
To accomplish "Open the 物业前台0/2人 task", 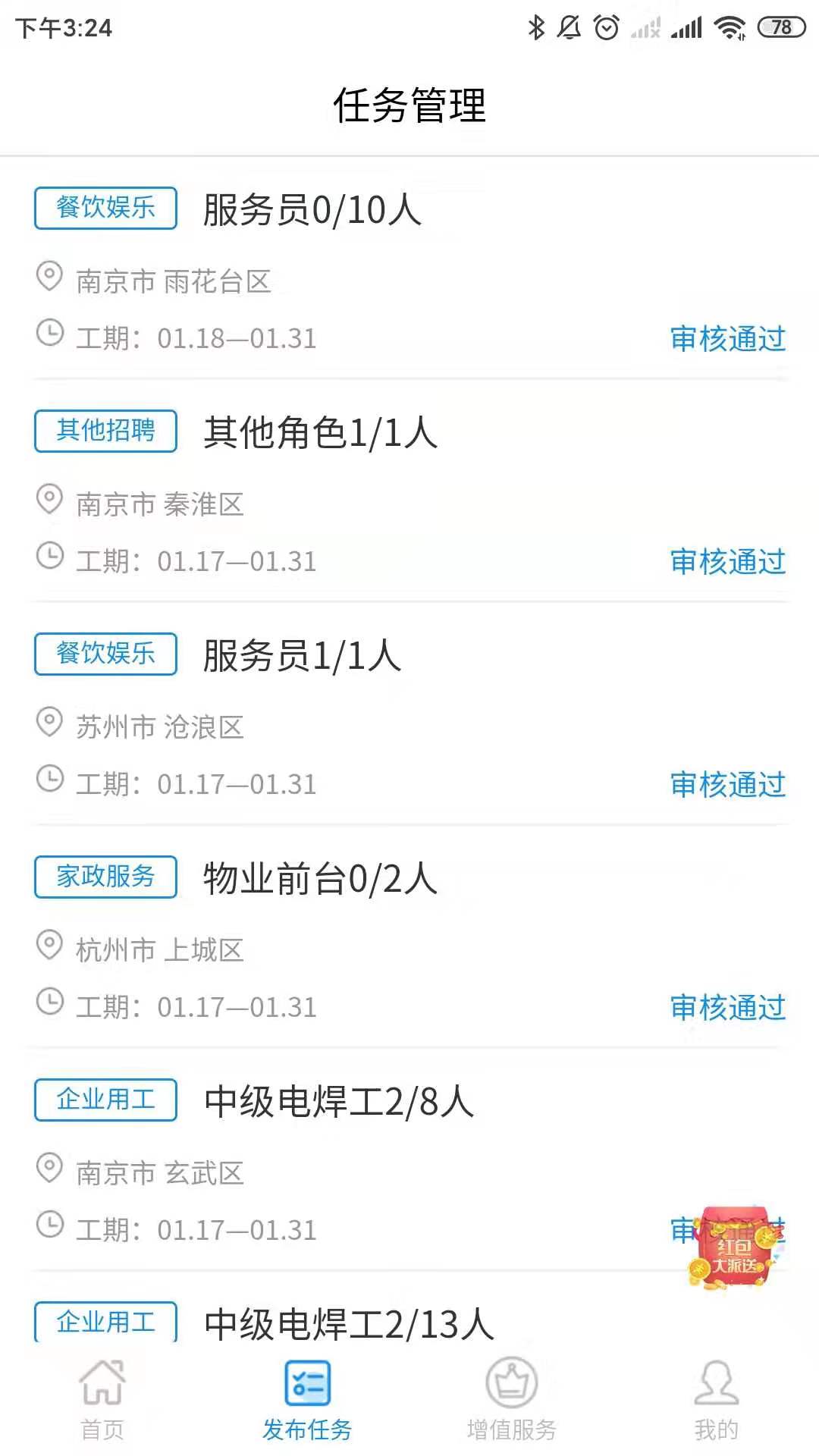I will coord(320,879).
